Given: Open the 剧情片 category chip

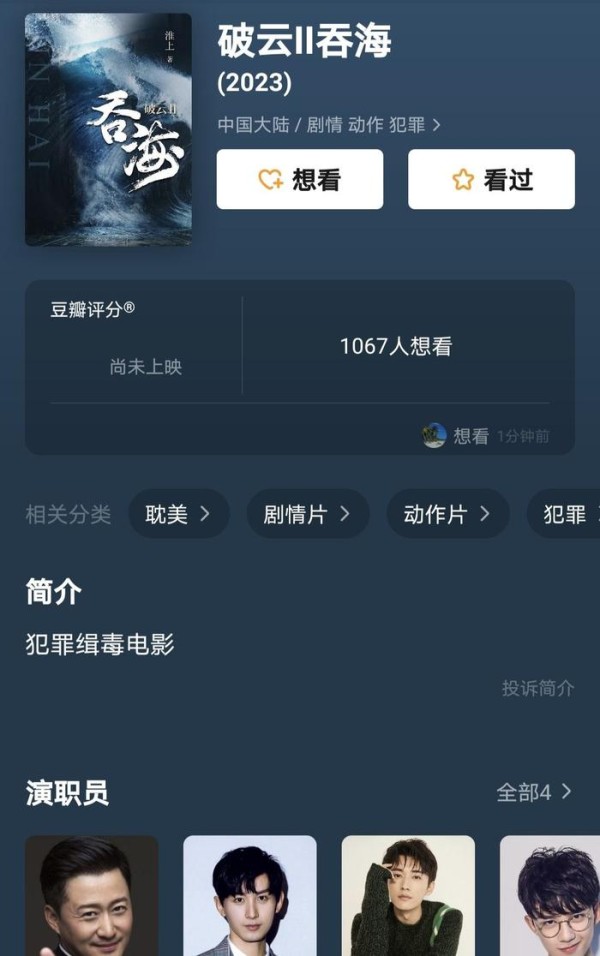Looking at the screenshot, I should point(307,514).
